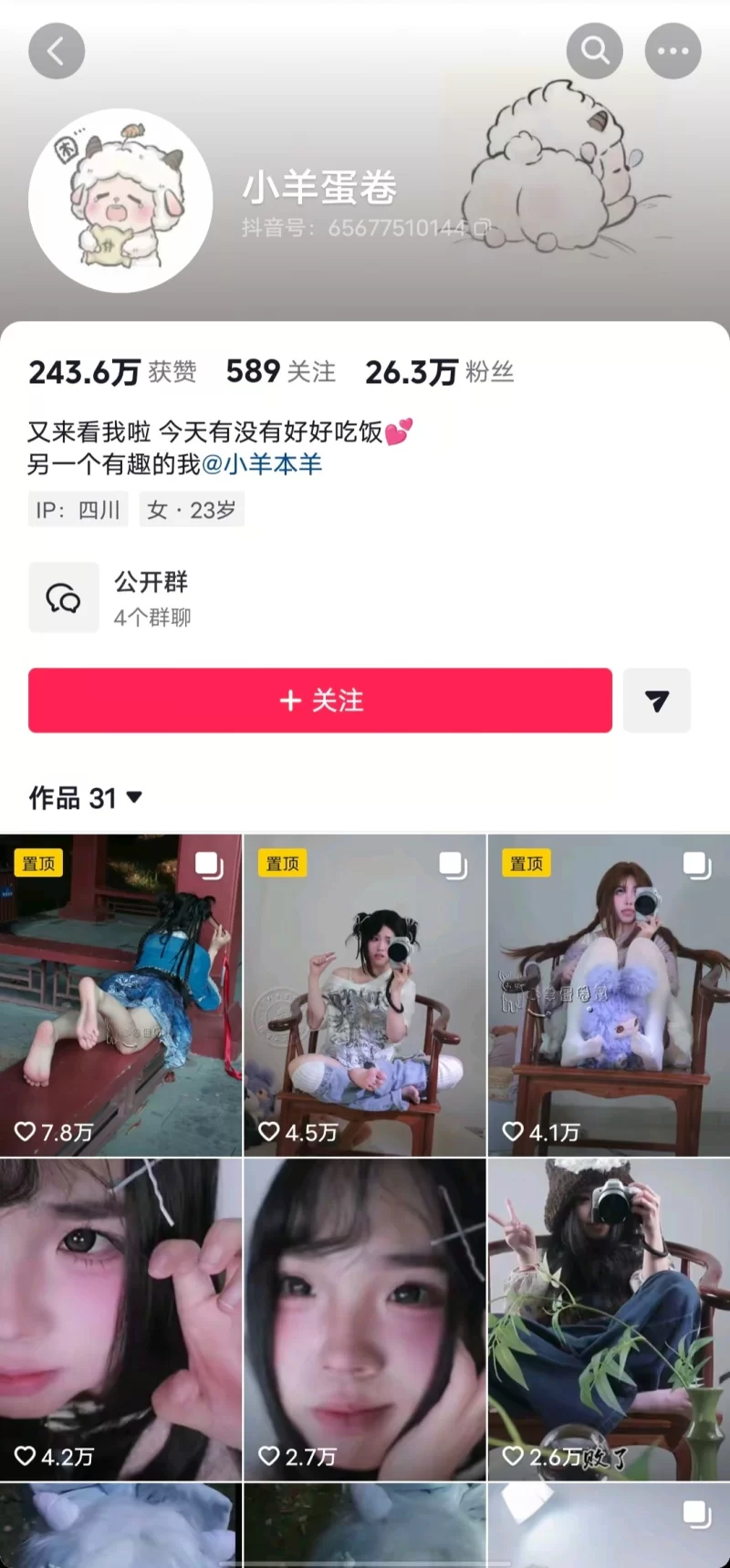
Task: Click the heart icon showing 7.8万 likes
Action: coord(25,1131)
